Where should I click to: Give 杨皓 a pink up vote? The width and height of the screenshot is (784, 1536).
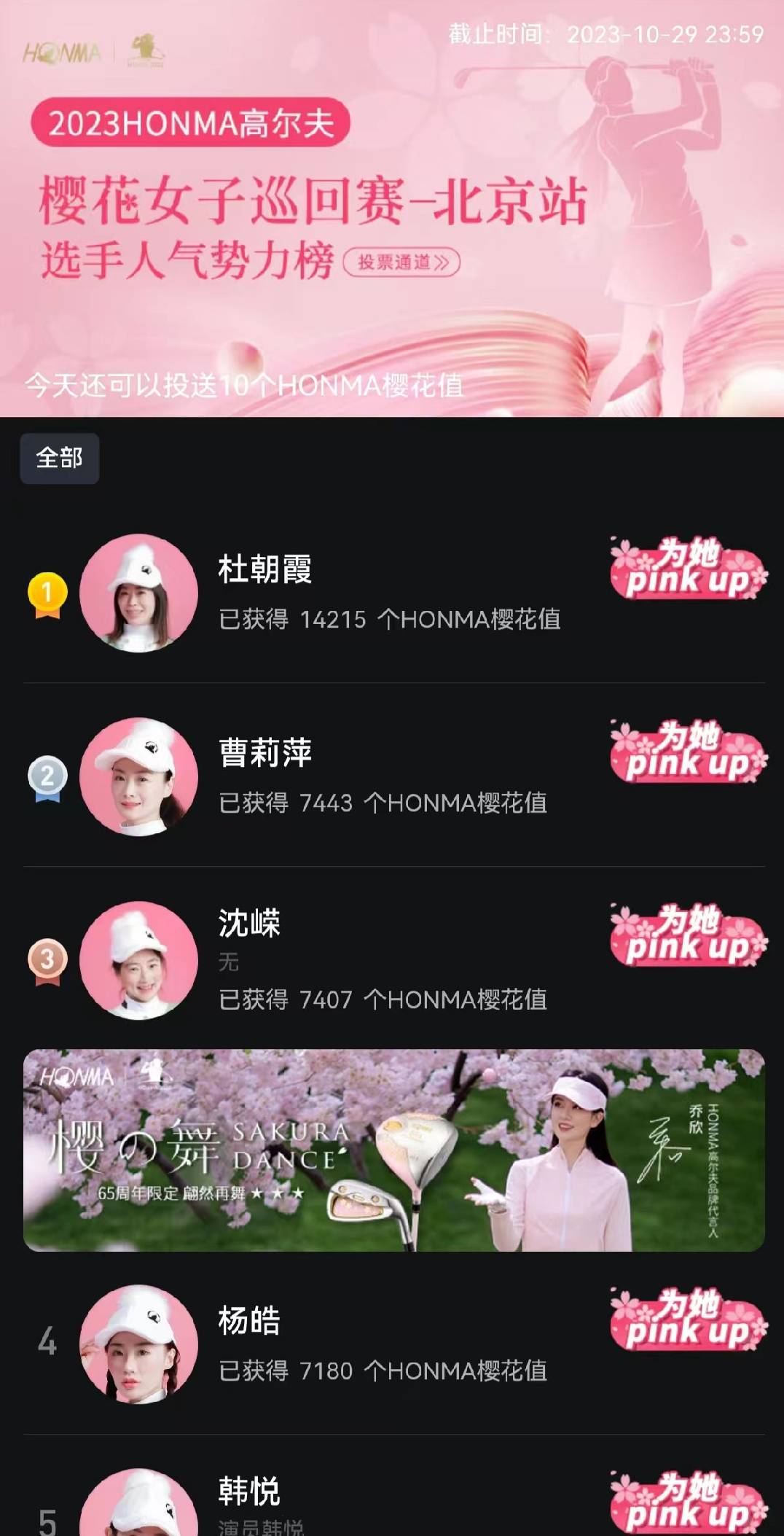[x=689, y=1320]
